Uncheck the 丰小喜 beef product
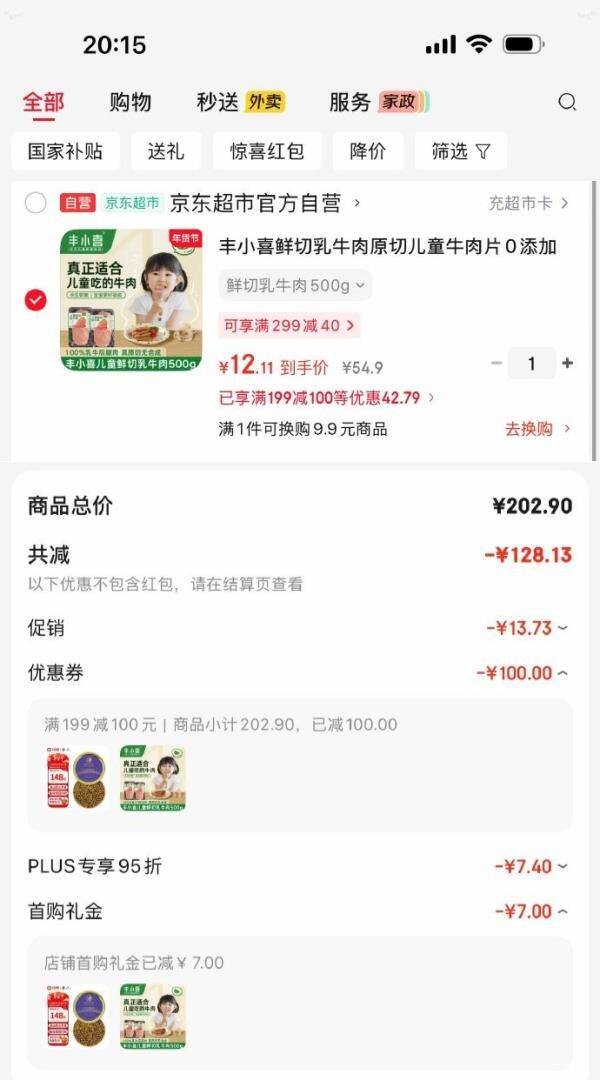600x1081 pixels. point(36,300)
